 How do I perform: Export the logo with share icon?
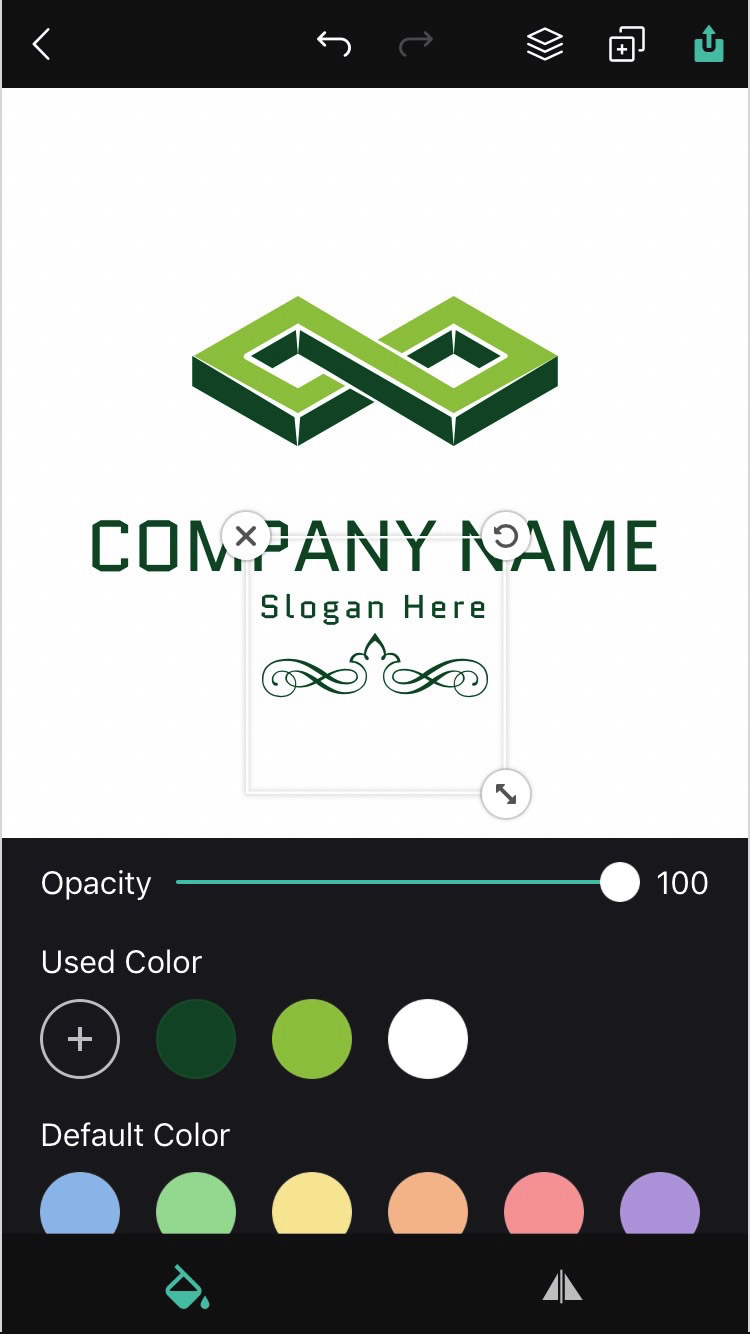pyautogui.click(x=708, y=44)
